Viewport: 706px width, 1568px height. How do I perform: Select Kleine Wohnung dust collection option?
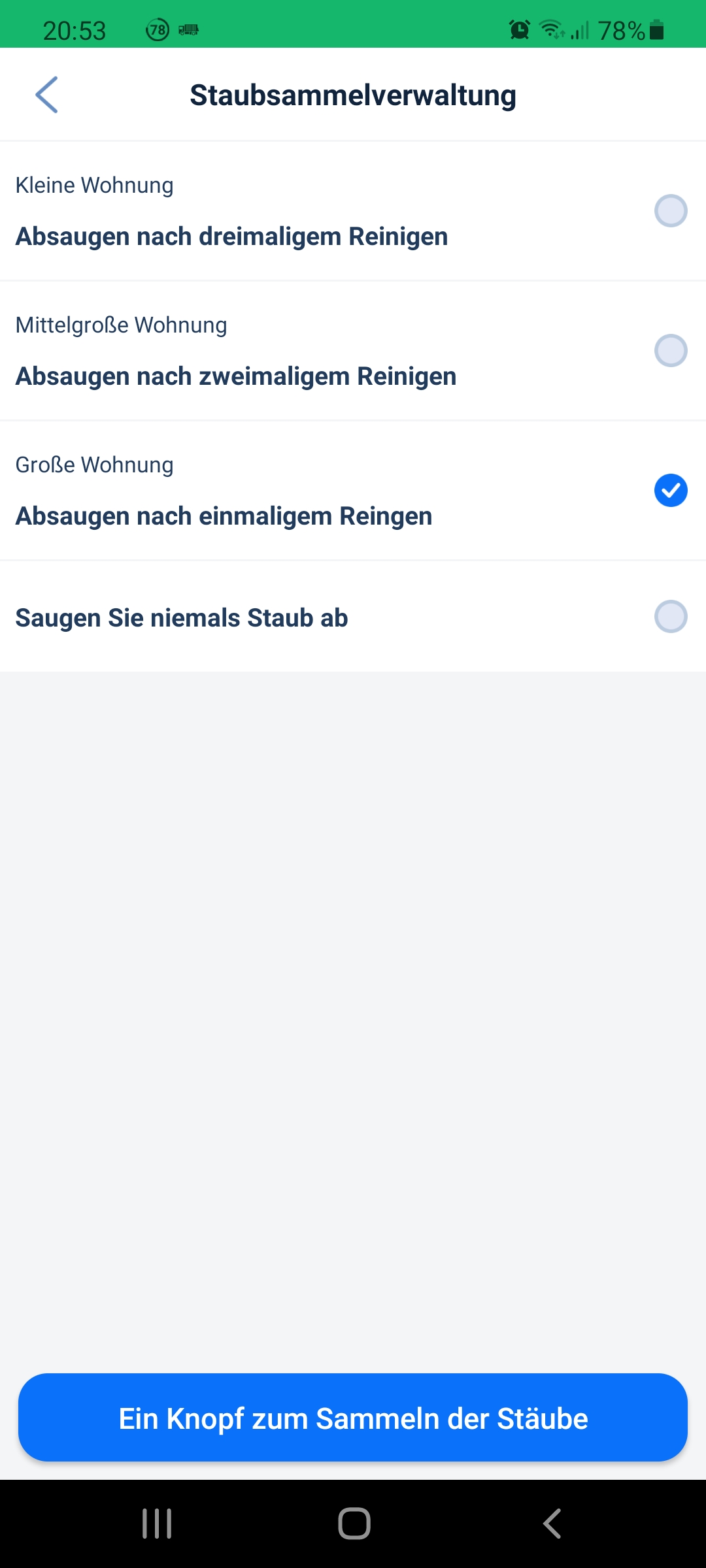tap(353, 211)
